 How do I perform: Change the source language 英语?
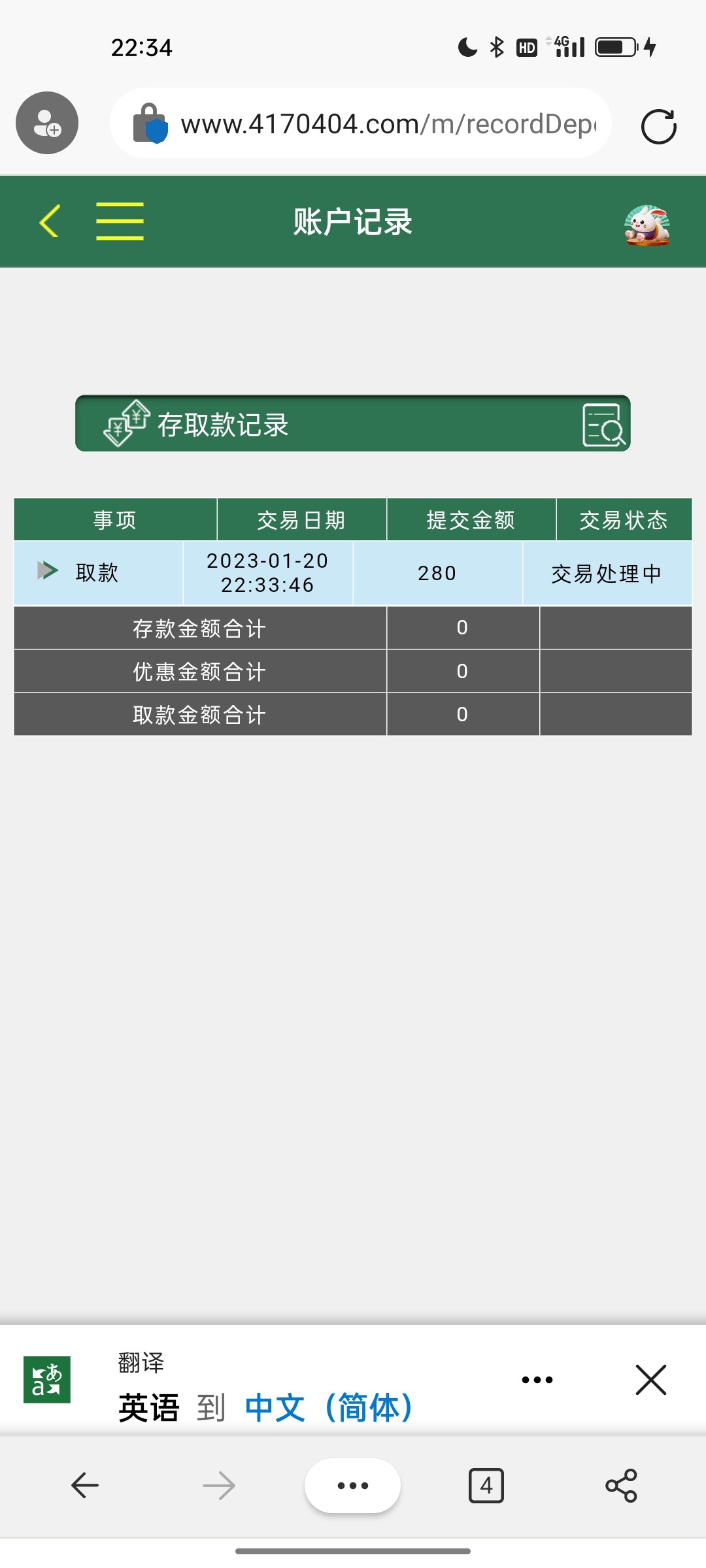[148, 1408]
